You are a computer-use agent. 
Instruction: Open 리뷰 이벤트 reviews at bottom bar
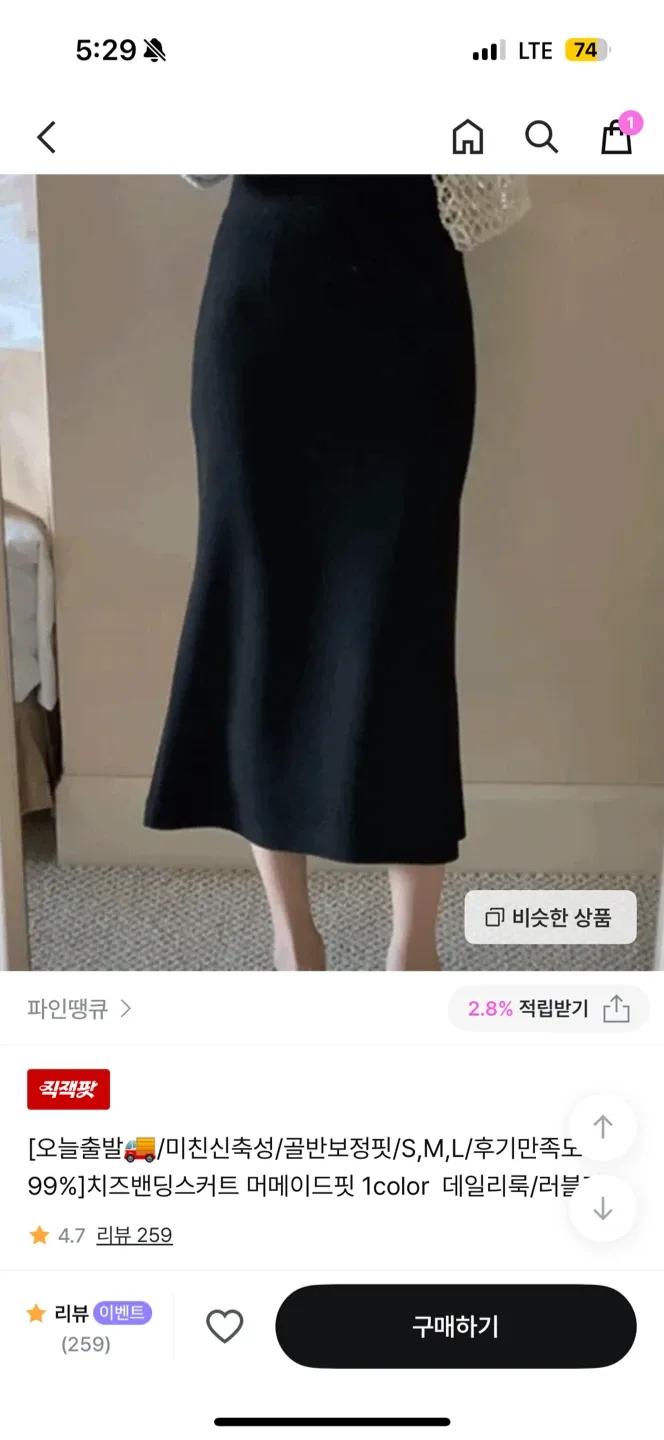88,1327
